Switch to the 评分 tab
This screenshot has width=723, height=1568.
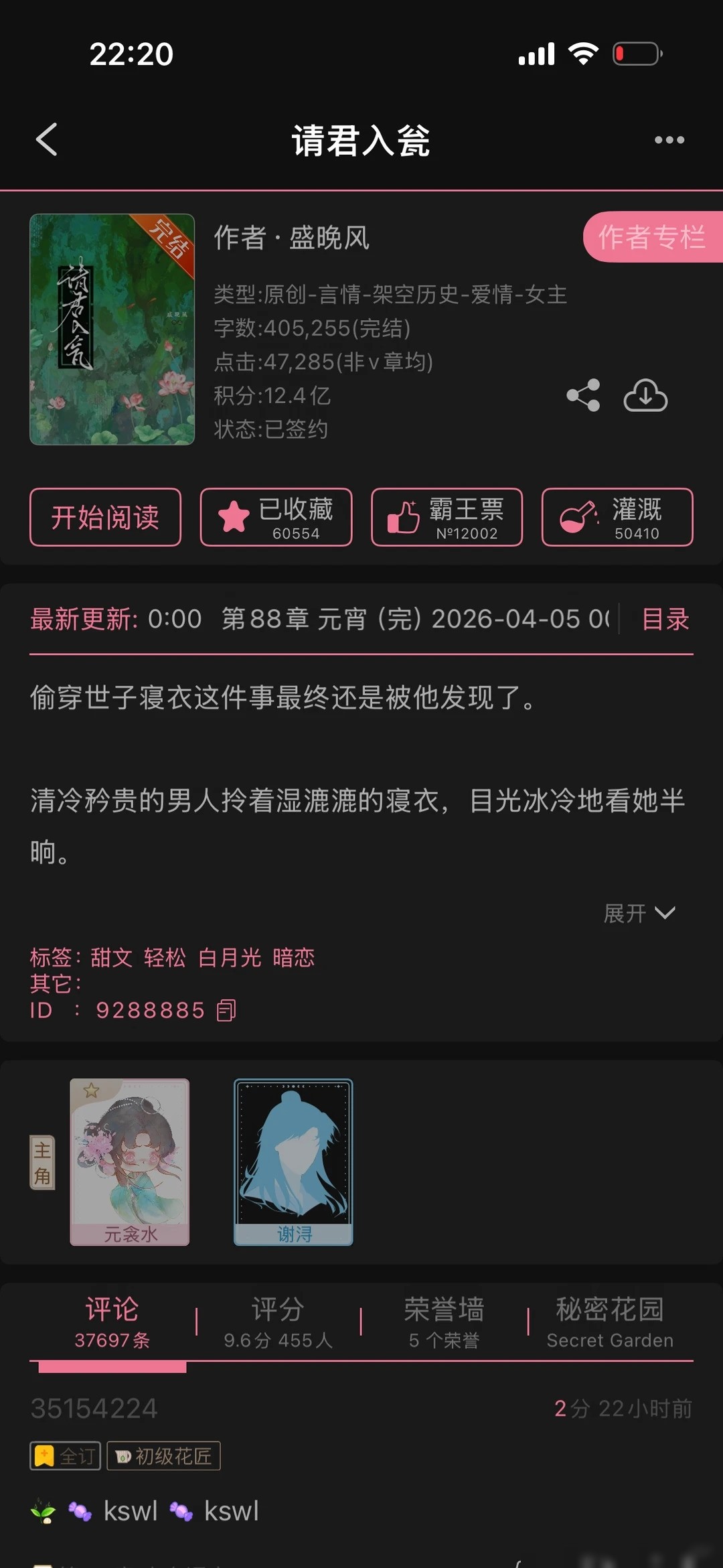click(278, 1322)
